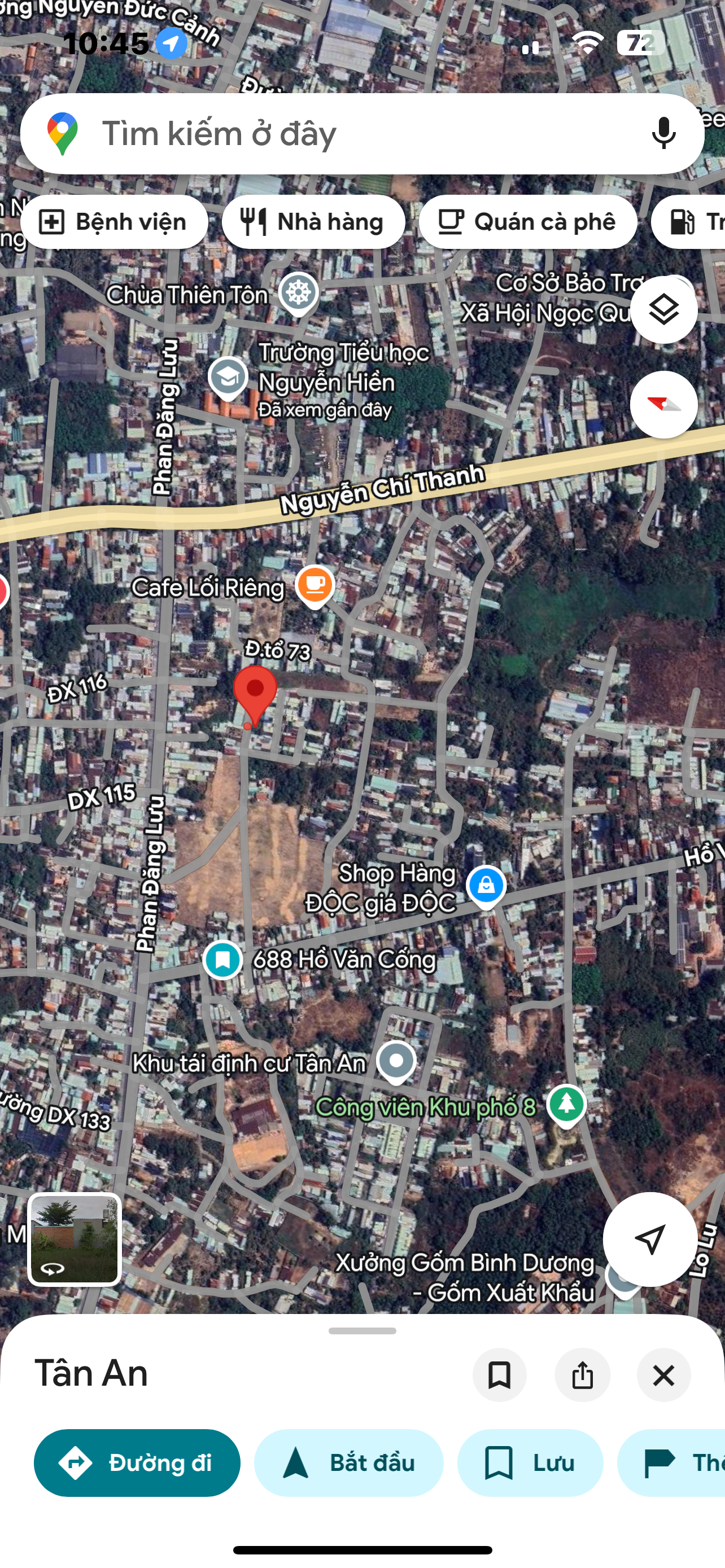Open the saved place 688 Hồ Văn Cống
Image resolution: width=725 pixels, height=1568 pixels.
(223, 960)
